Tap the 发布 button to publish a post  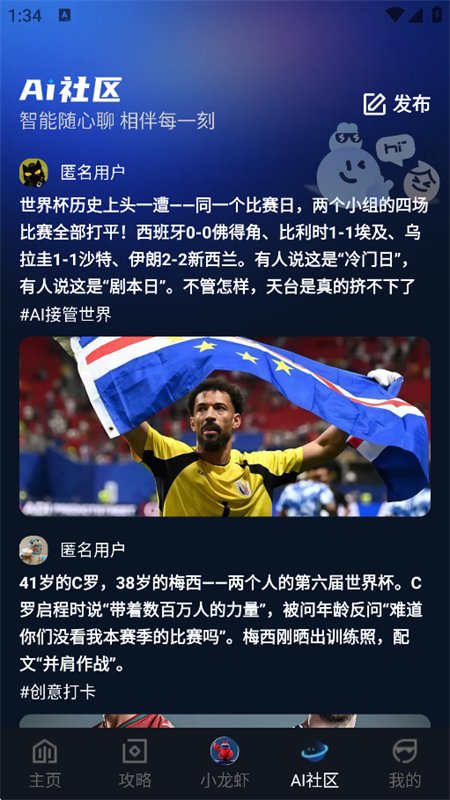click(397, 104)
